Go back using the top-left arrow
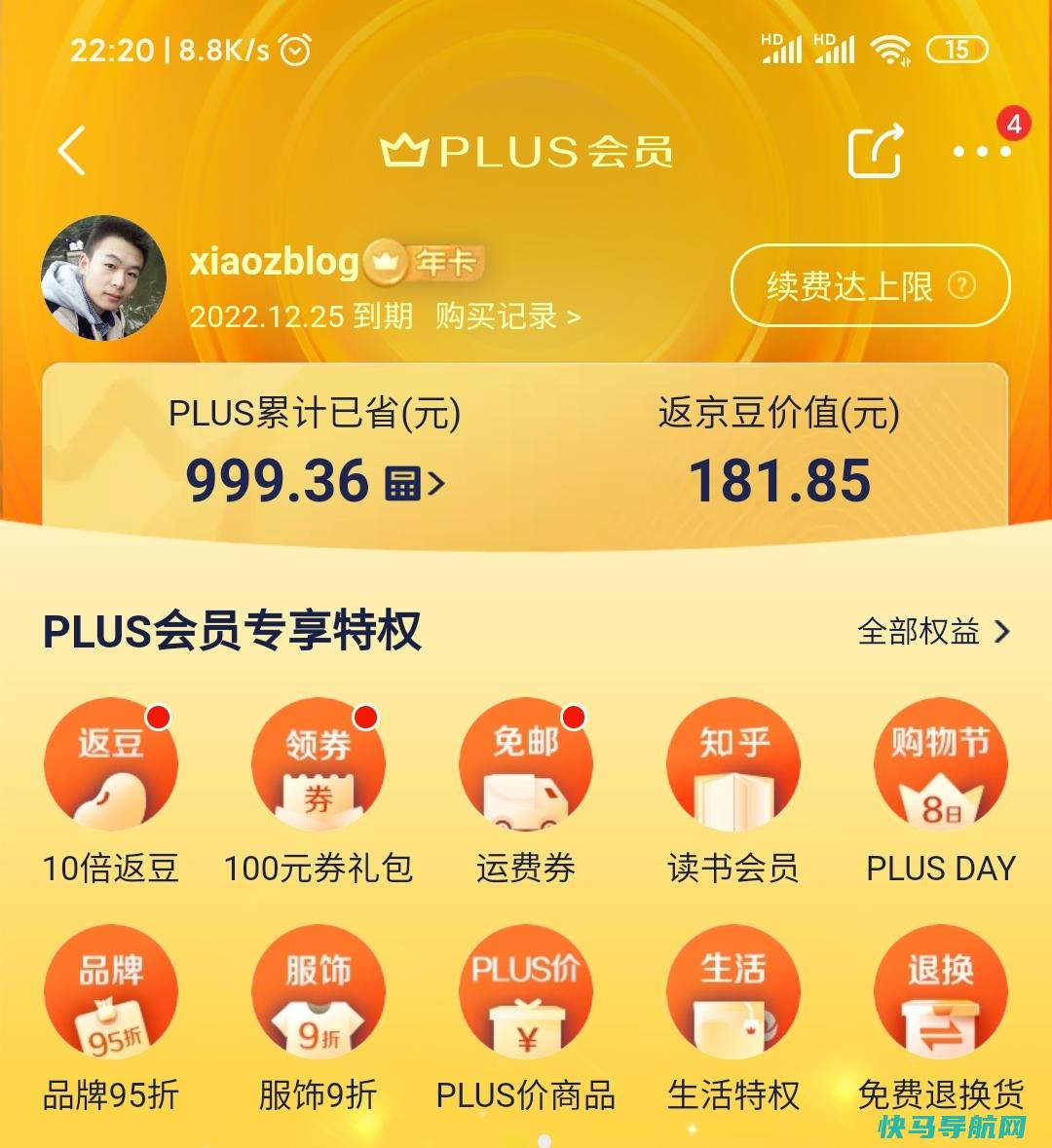 coord(72,151)
